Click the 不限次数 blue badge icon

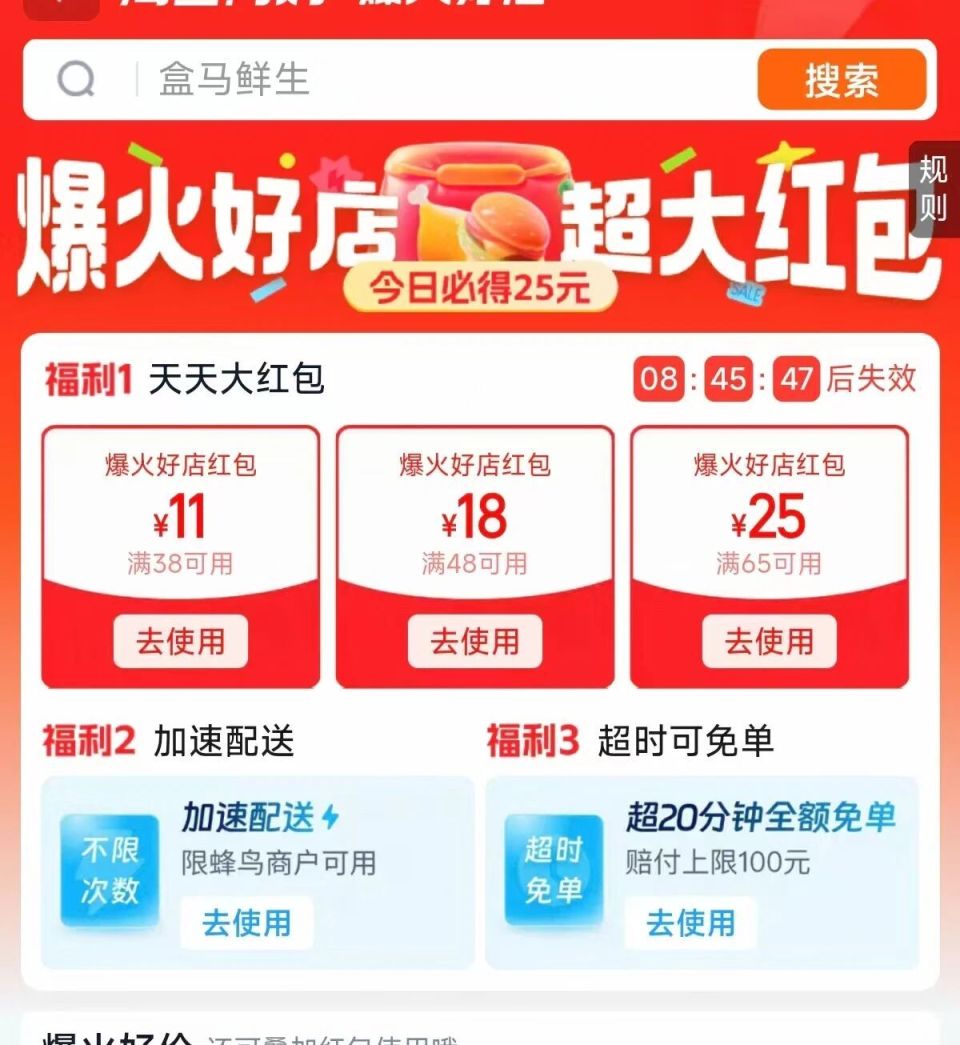click(108, 872)
